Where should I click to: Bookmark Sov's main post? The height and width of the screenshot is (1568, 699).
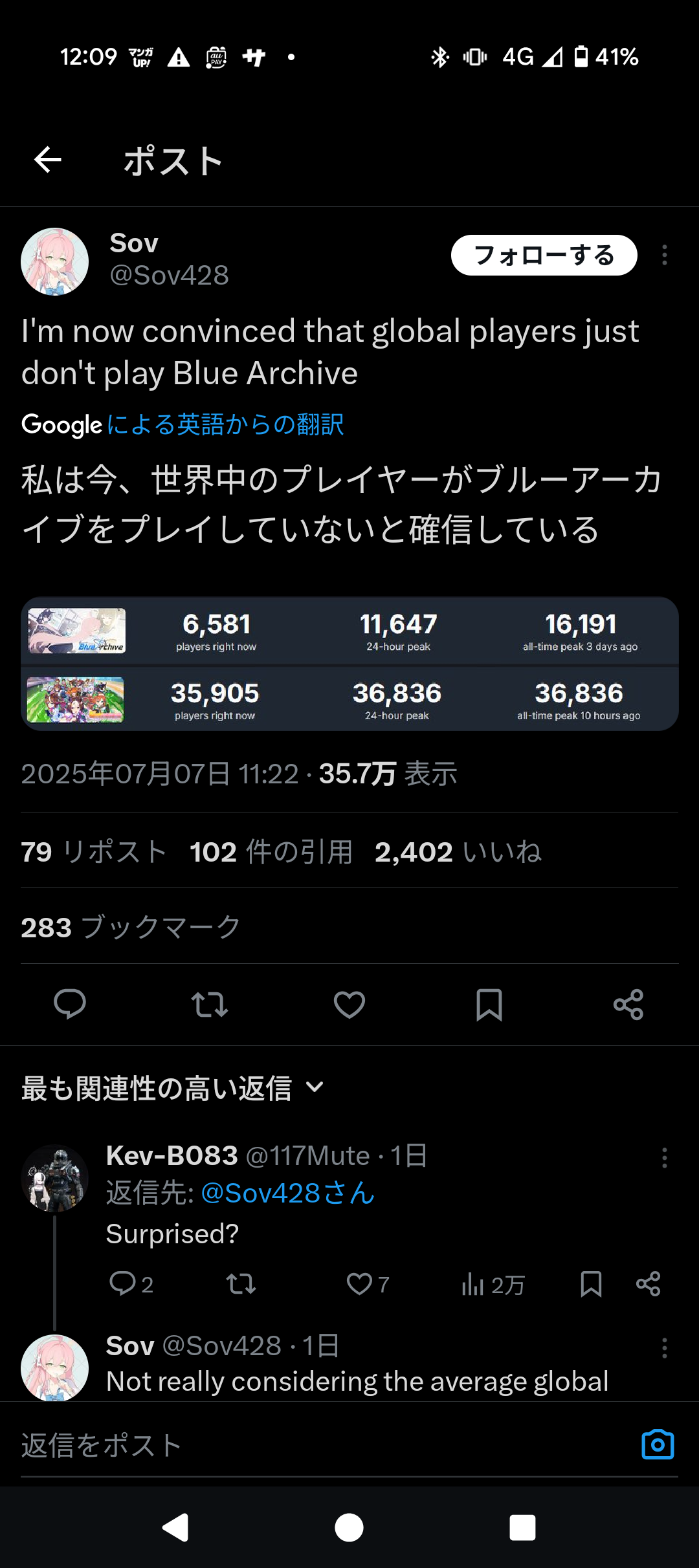click(x=489, y=1005)
